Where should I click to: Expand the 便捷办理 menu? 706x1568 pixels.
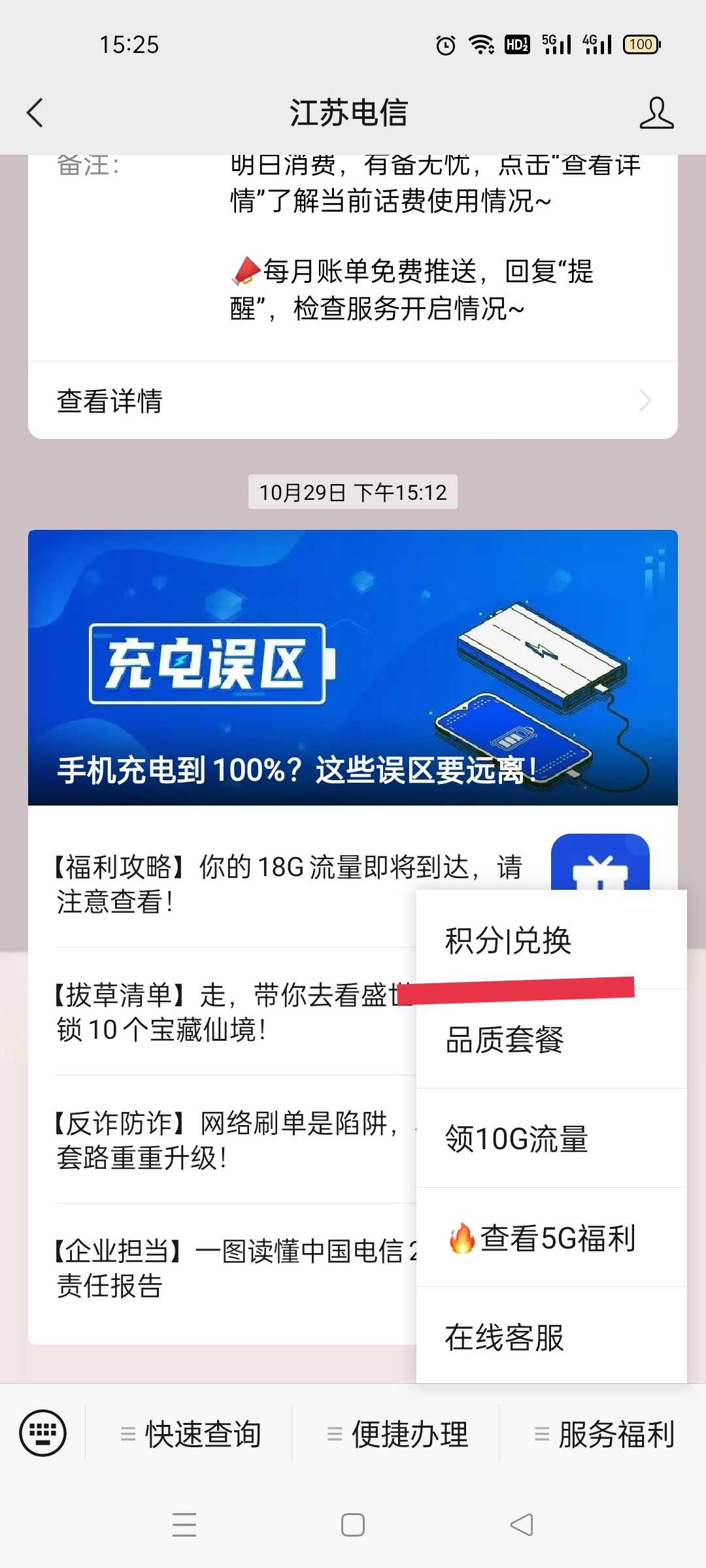coord(395,1434)
